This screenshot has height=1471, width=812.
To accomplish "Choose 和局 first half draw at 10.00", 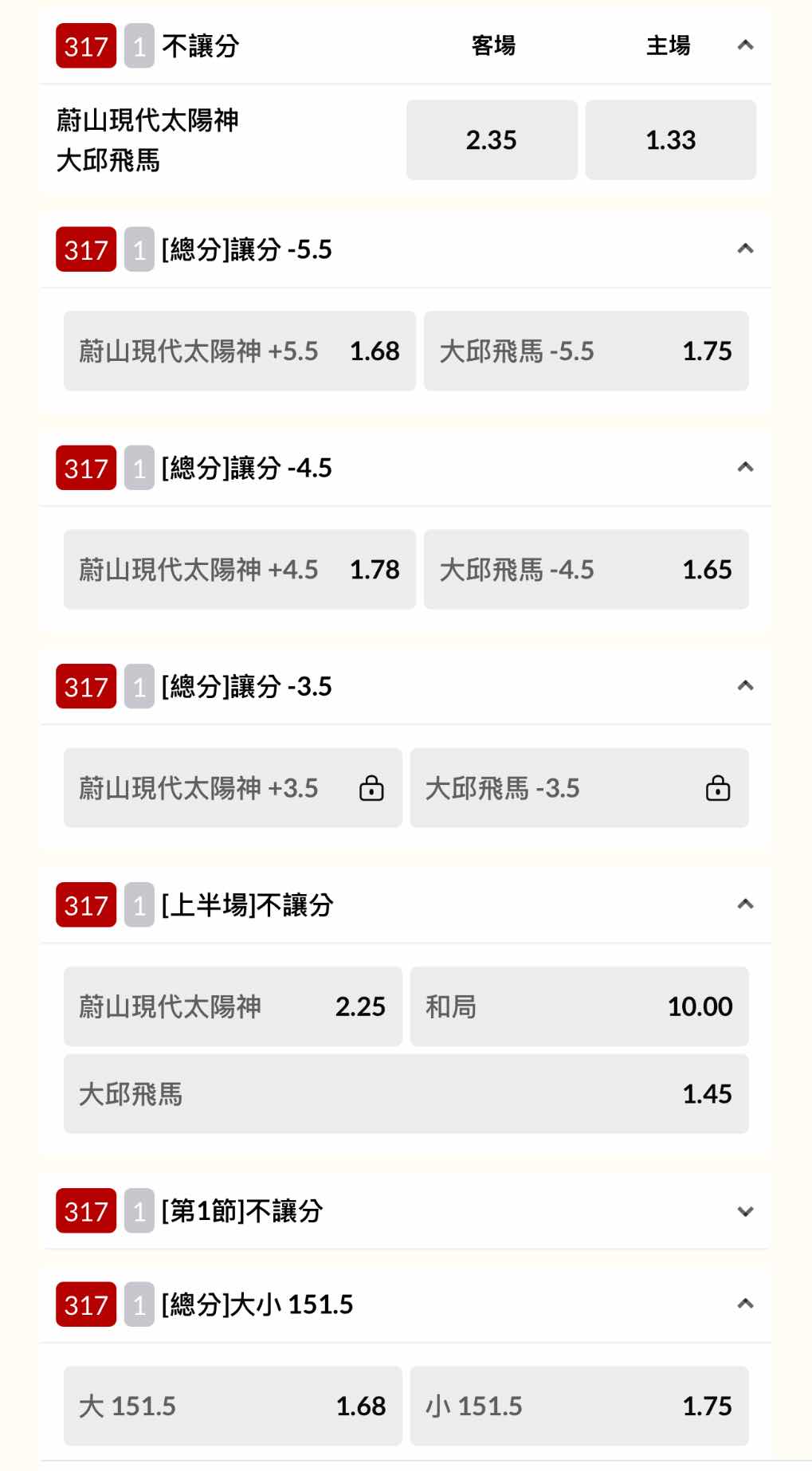I will [x=579, y=1006].
